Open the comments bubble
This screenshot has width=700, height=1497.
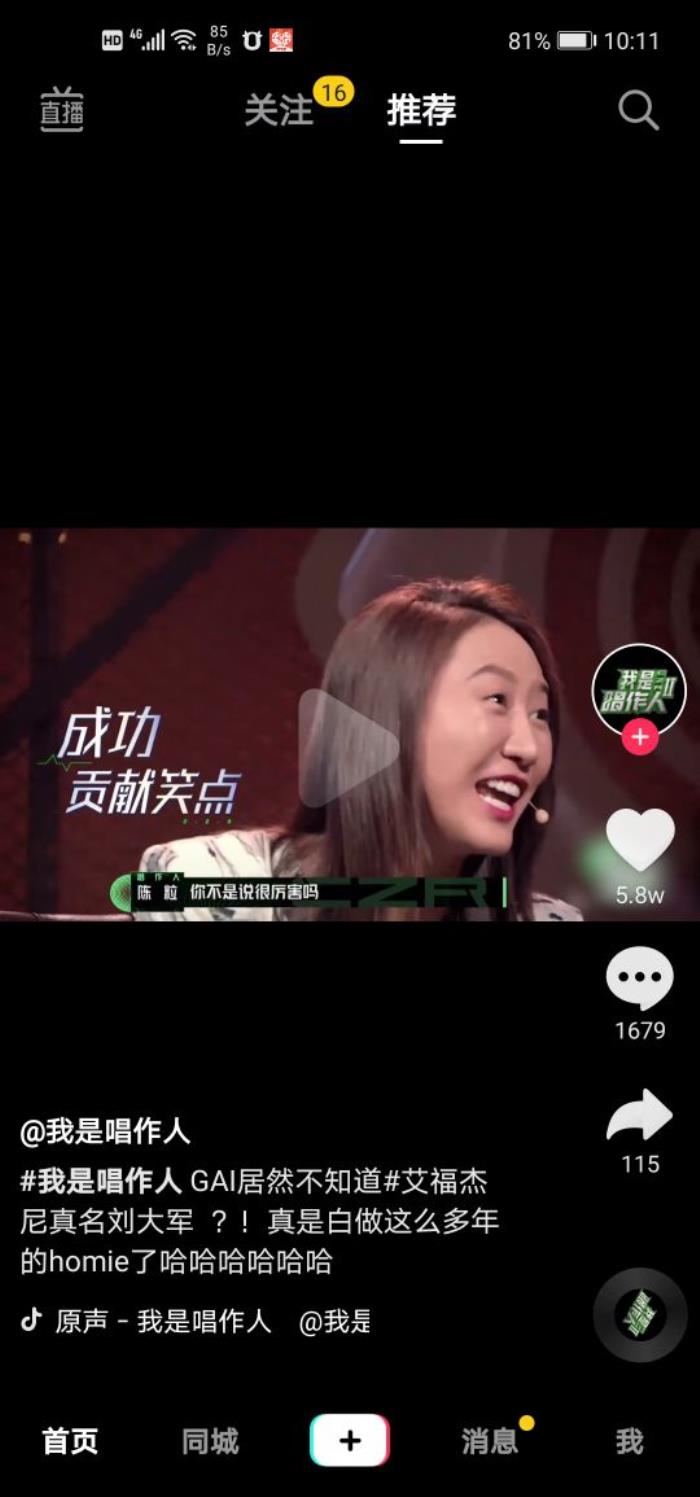point(640,978)
